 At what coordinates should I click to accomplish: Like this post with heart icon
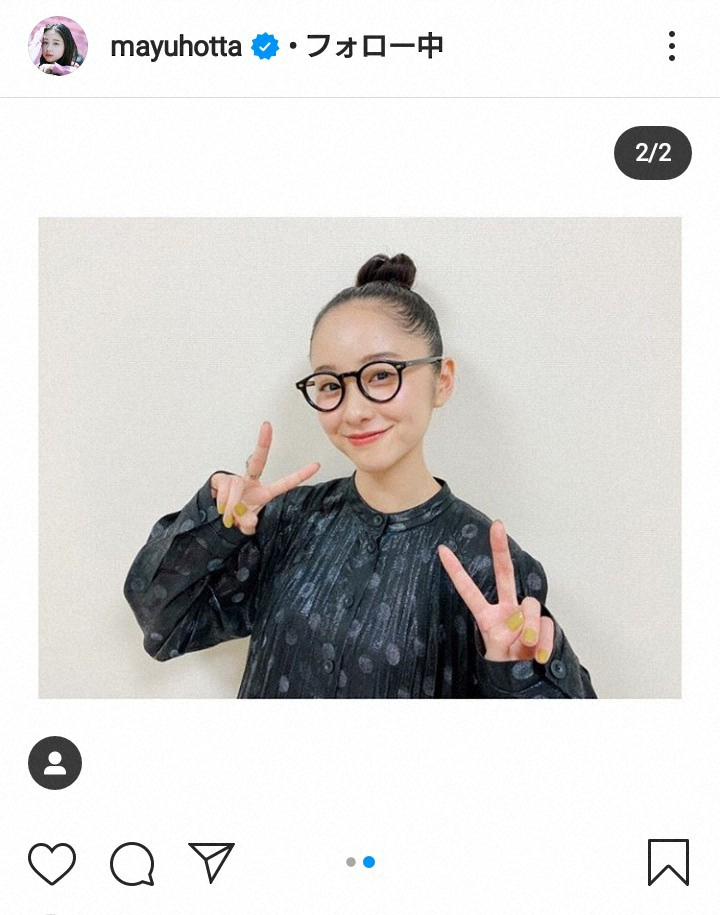(52, 862)
